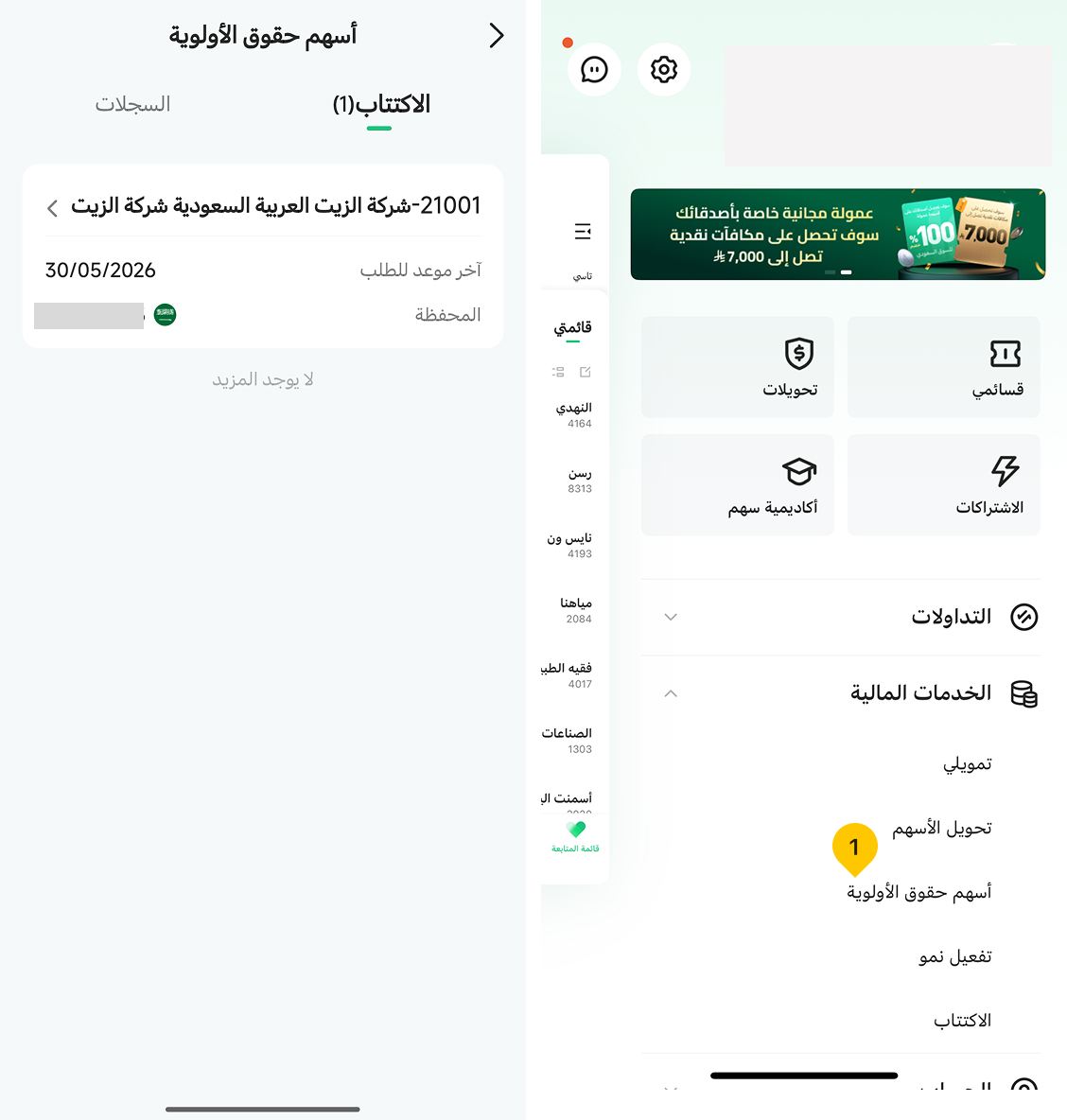Open تحويل الأسهم option
The image size is (1067, 1120).
[941, 829]
